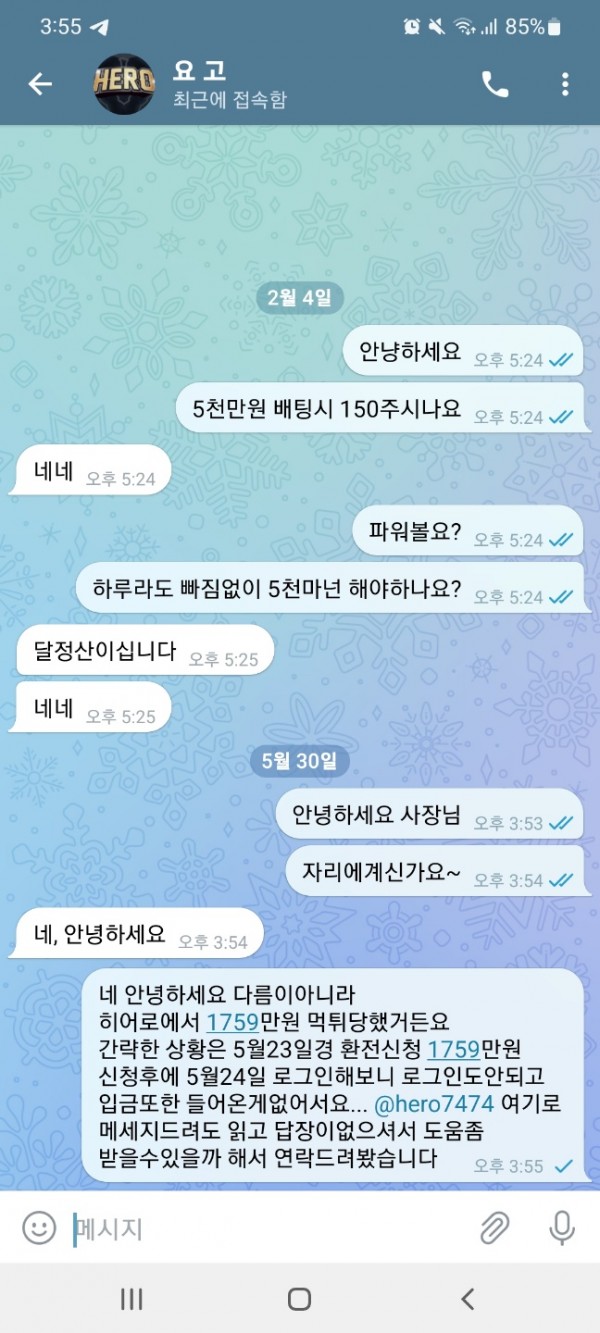Focus the 메시지 input field
The image size is (600, 1333).
tap(260, 1228)
